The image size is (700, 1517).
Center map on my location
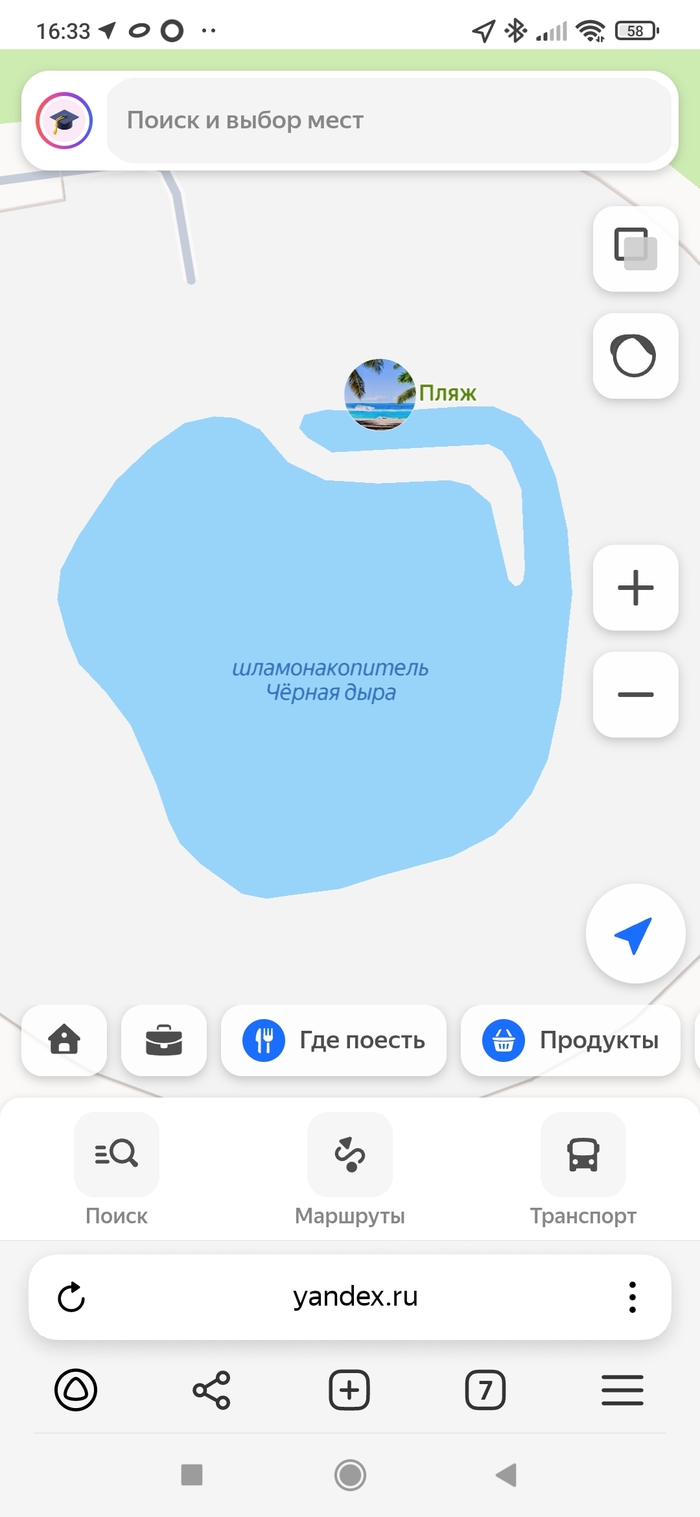point(634,936)
